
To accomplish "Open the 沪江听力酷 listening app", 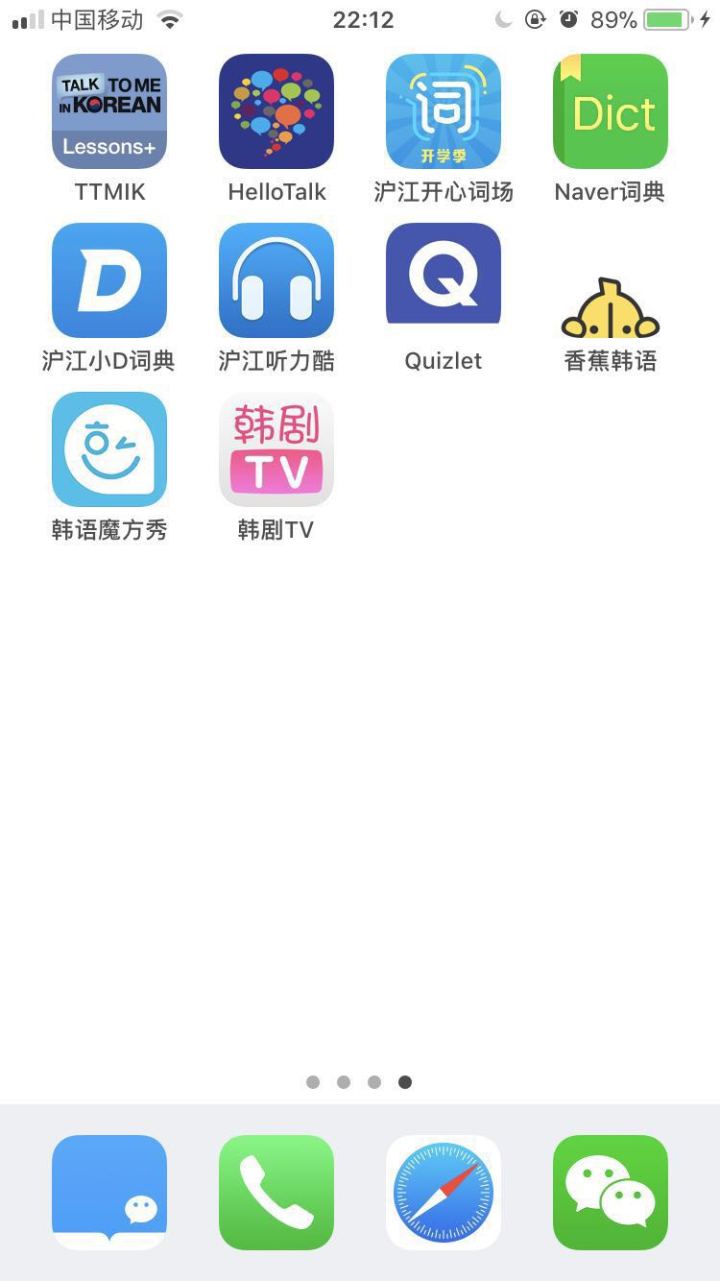I will (x=276, y=280).
